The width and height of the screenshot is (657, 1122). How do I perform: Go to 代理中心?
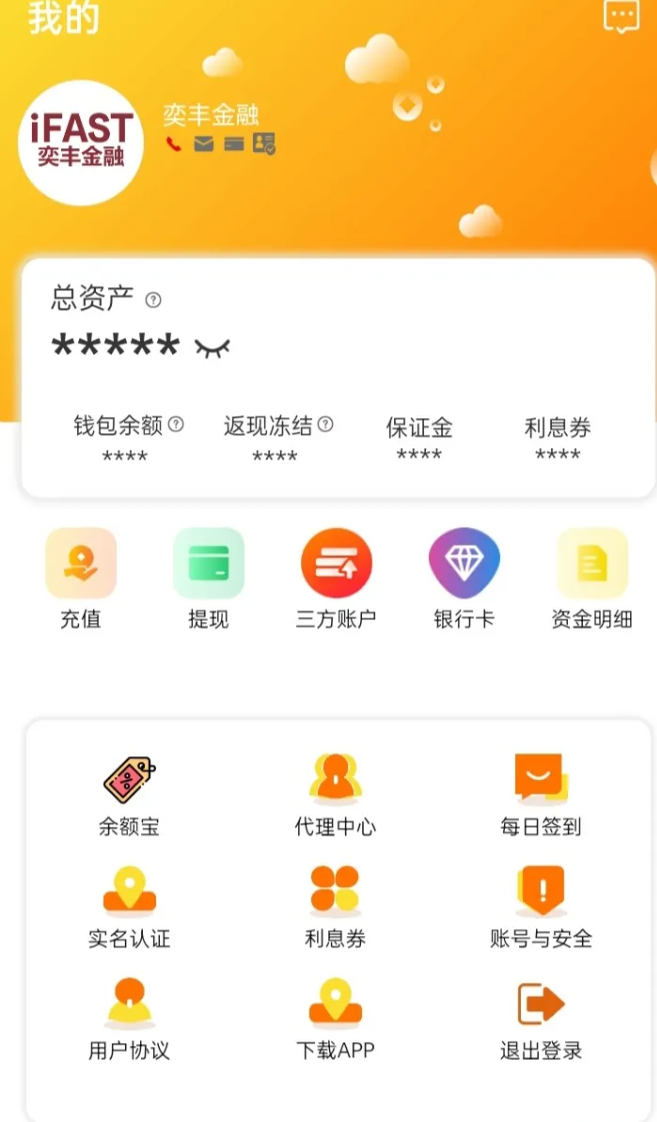point(335,795)
